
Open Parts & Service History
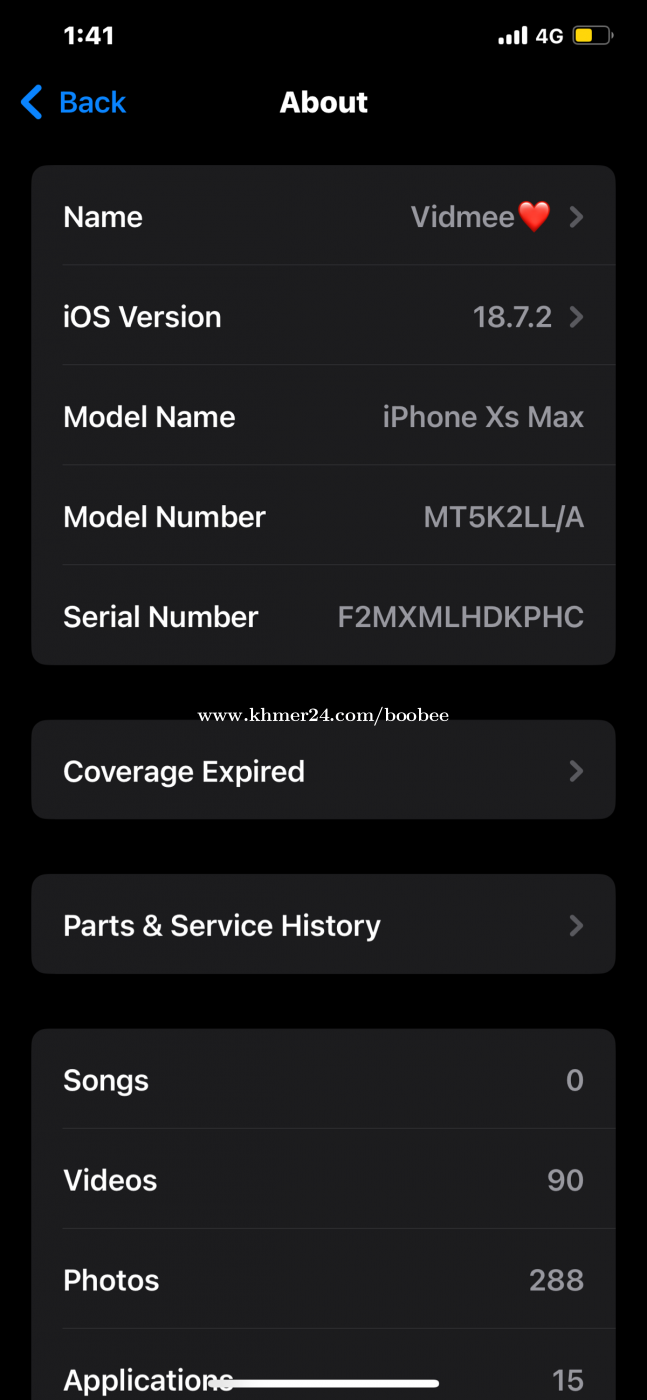coord(323,925)
